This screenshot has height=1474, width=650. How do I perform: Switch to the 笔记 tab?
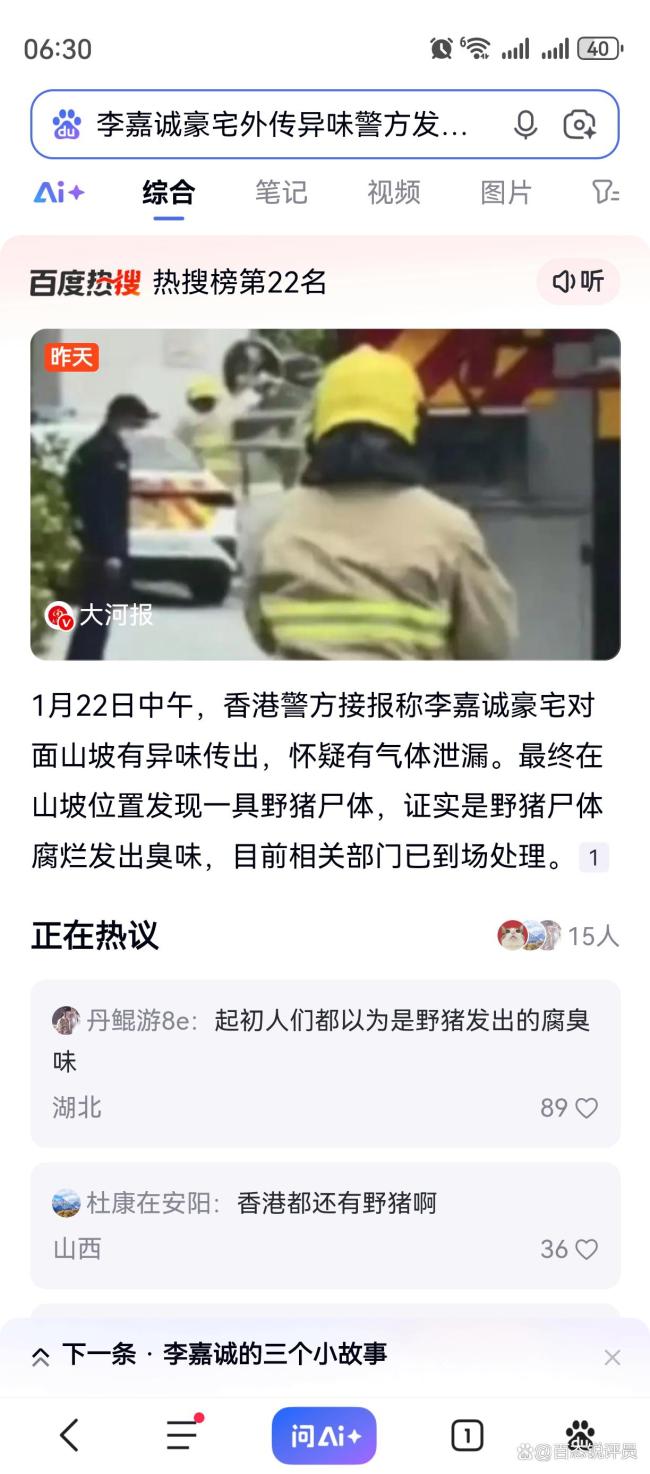281,192
